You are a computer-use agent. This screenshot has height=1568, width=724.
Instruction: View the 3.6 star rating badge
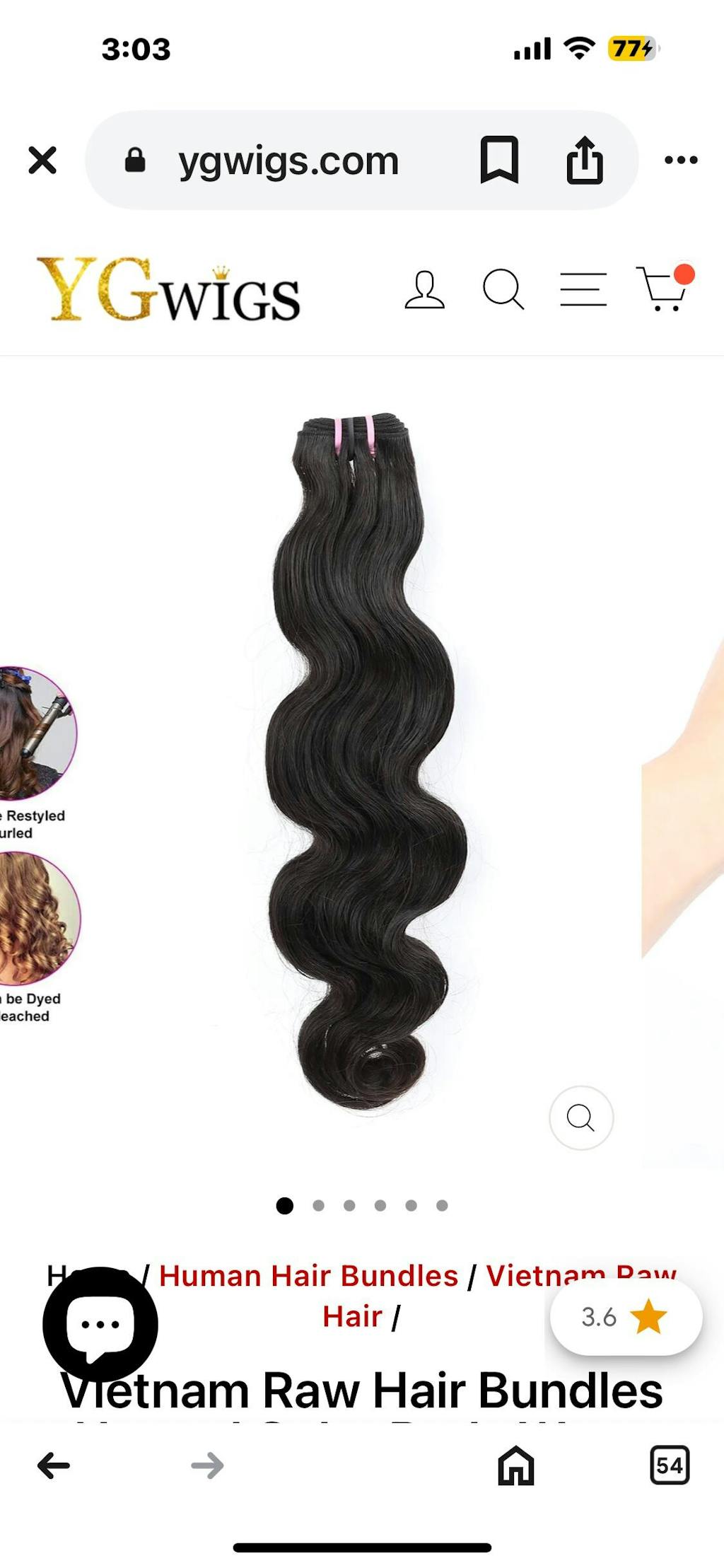[625, 1317]
